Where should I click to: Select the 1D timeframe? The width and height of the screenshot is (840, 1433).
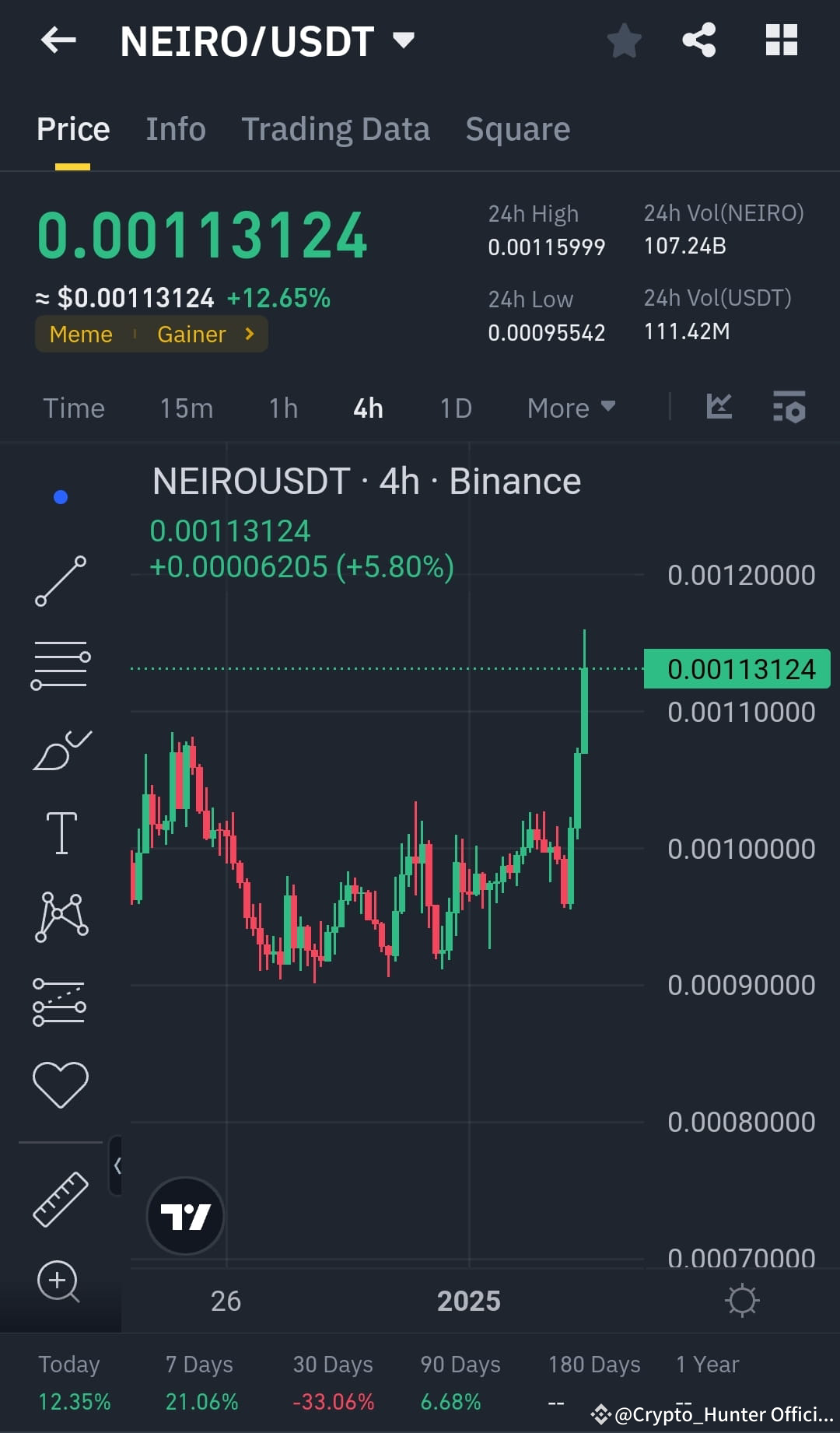click(x=455, y=407)
